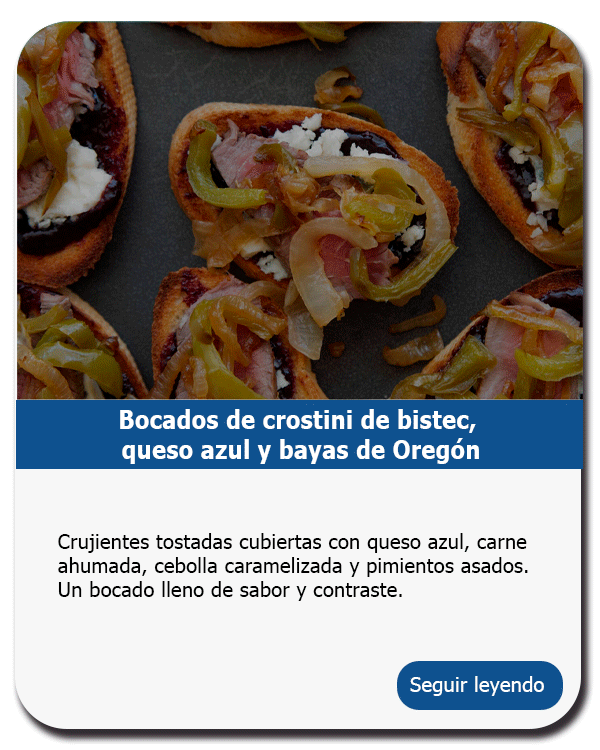Viewport: 600px width, 750px height.
Task: Tap the Seguir leyendo button
Action: point(479,686)
